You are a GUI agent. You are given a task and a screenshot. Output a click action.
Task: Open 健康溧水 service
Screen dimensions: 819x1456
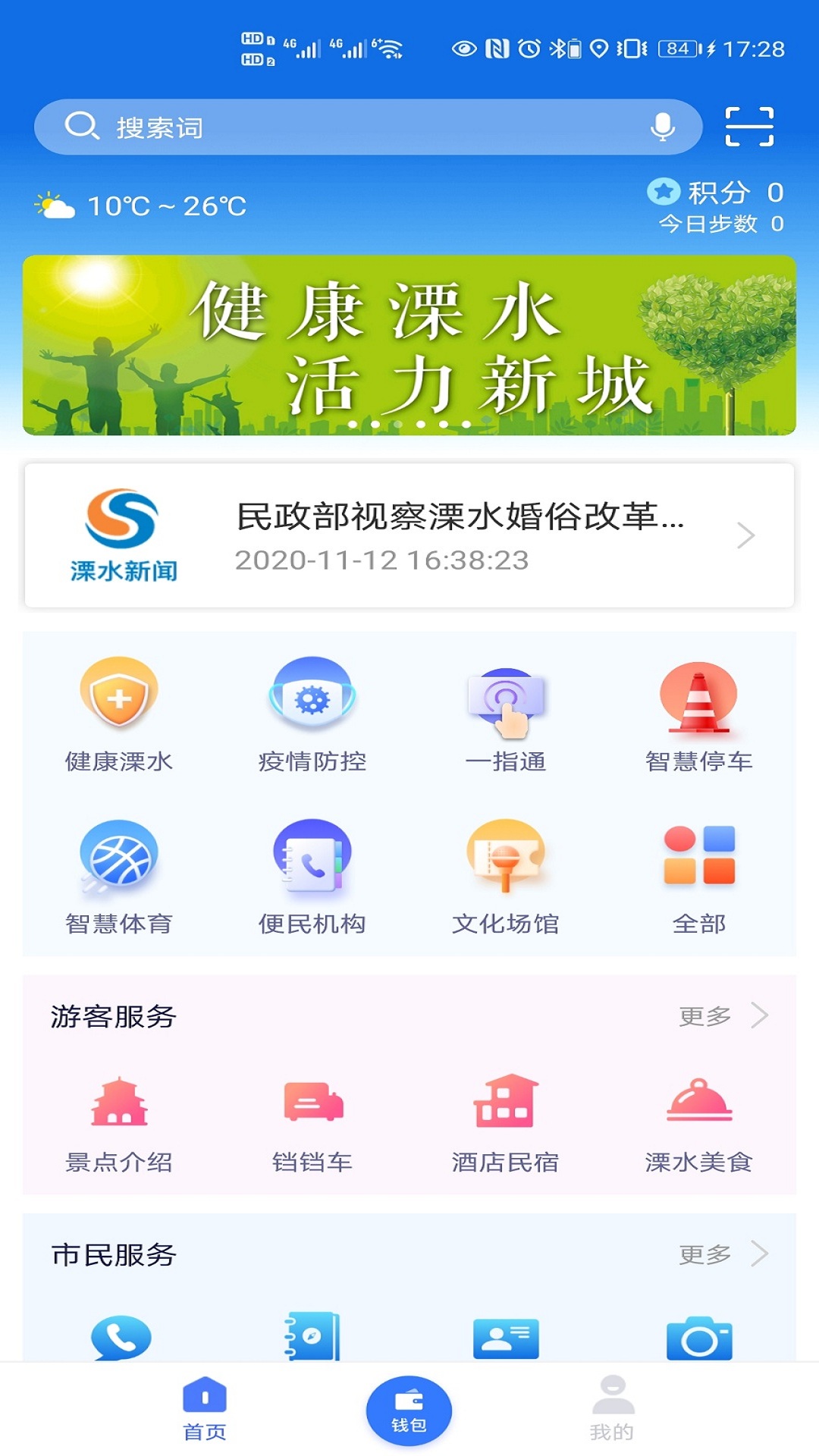(x=119, y=714)
